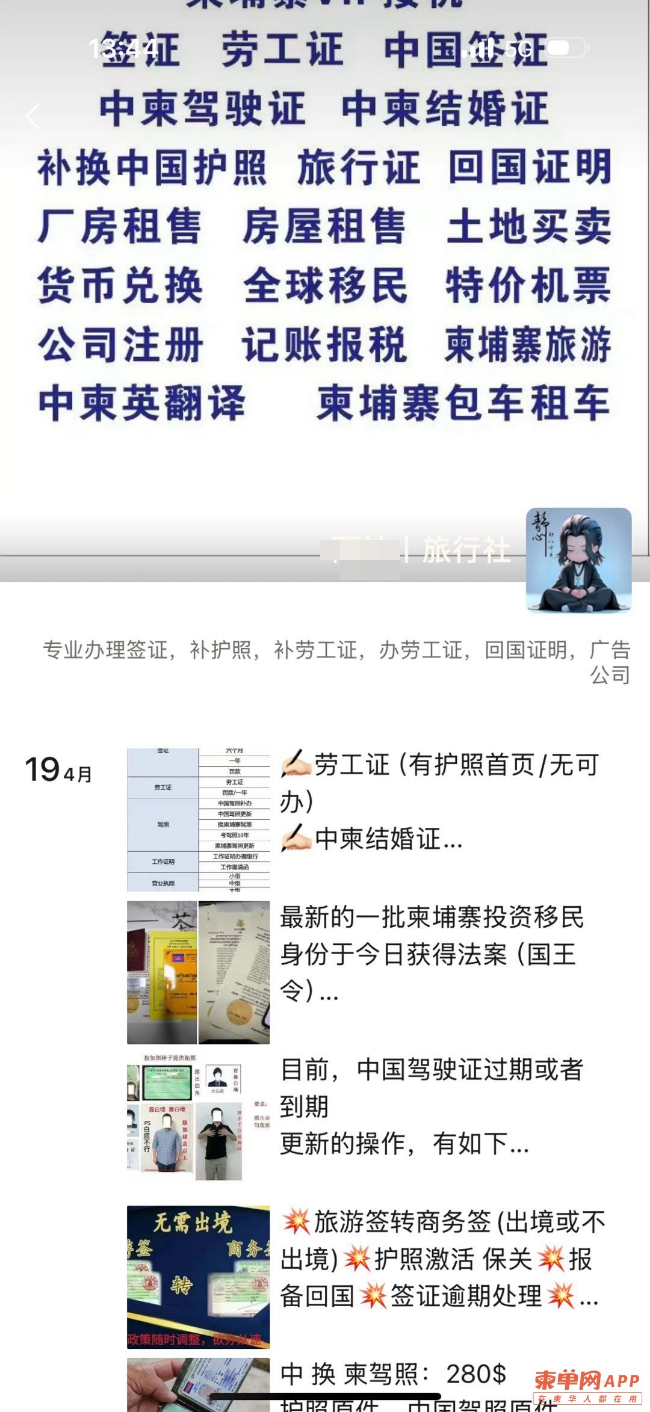View the price table image in the 劳工证 post

click(x=198, y=819)
